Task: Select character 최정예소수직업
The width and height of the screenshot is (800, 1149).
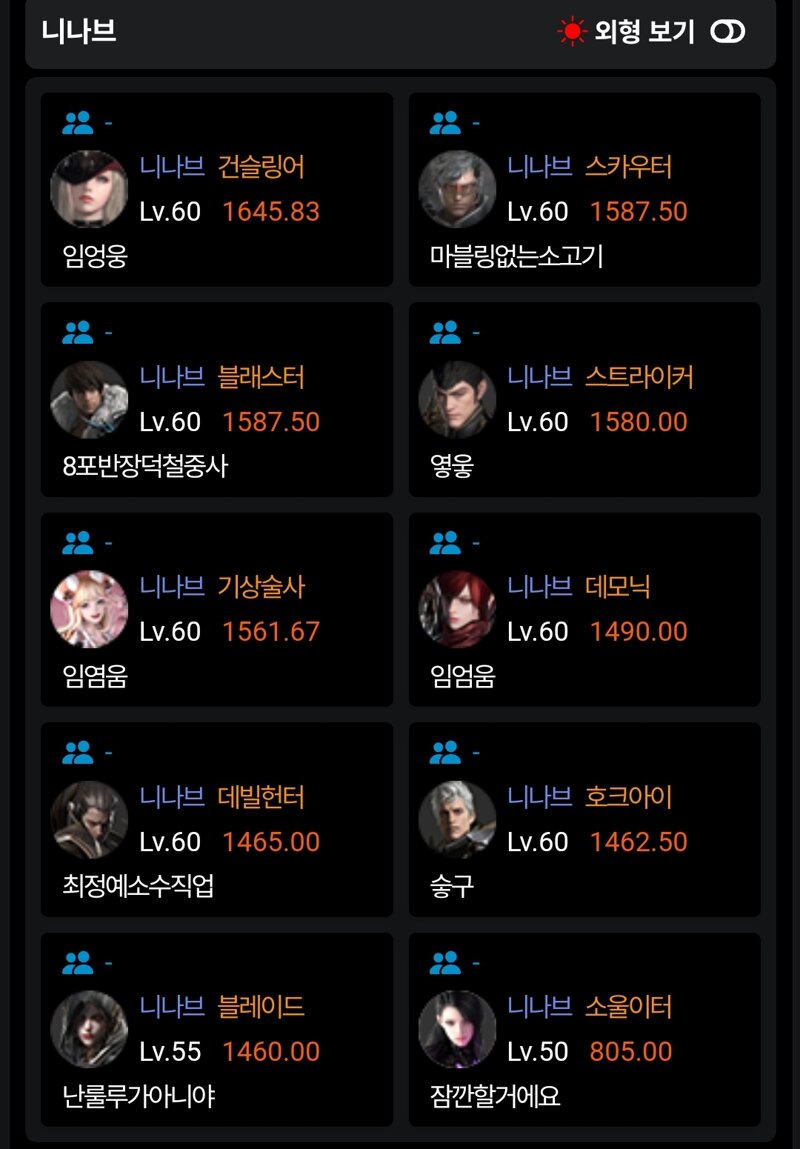Action: (x=216, y=820)
